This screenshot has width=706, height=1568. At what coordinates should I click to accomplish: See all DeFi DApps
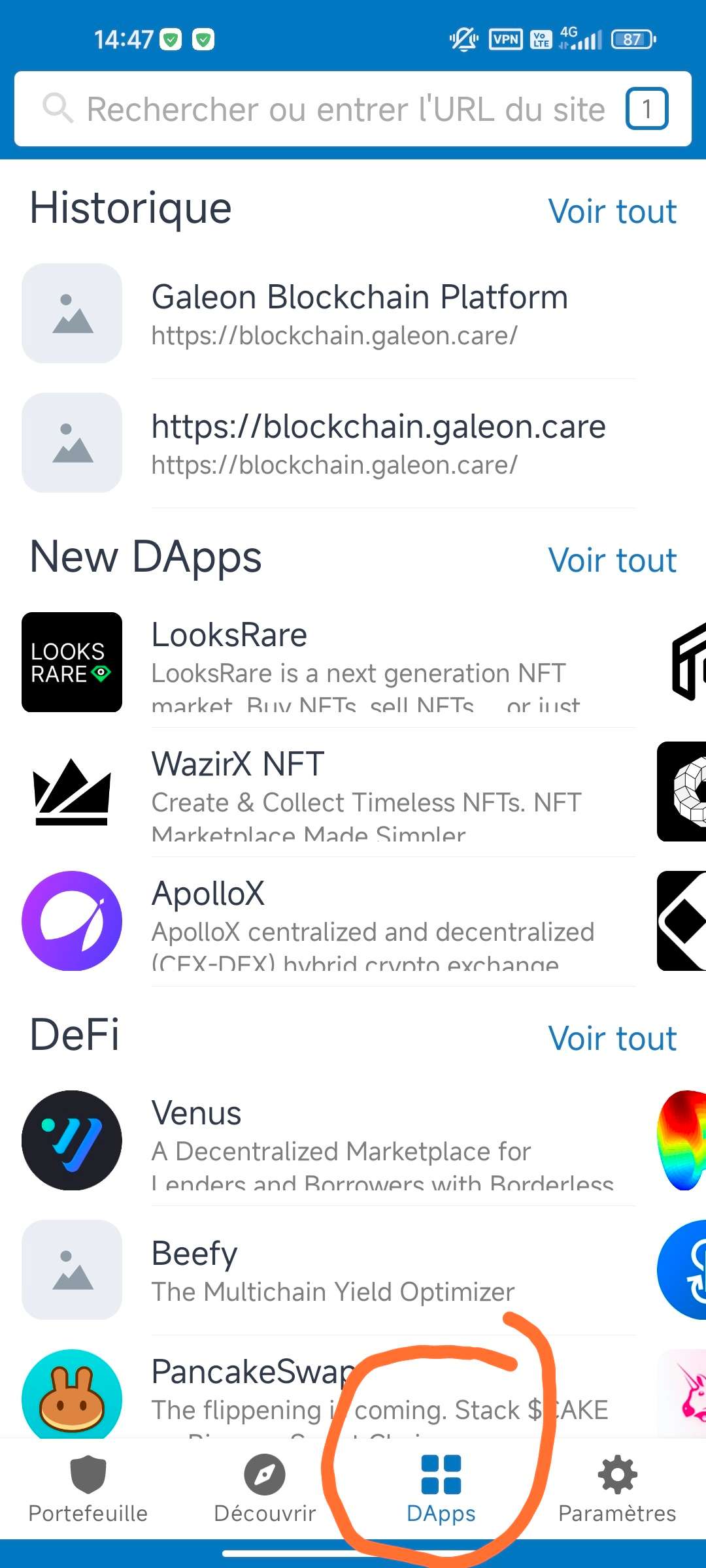(612, 1039)
